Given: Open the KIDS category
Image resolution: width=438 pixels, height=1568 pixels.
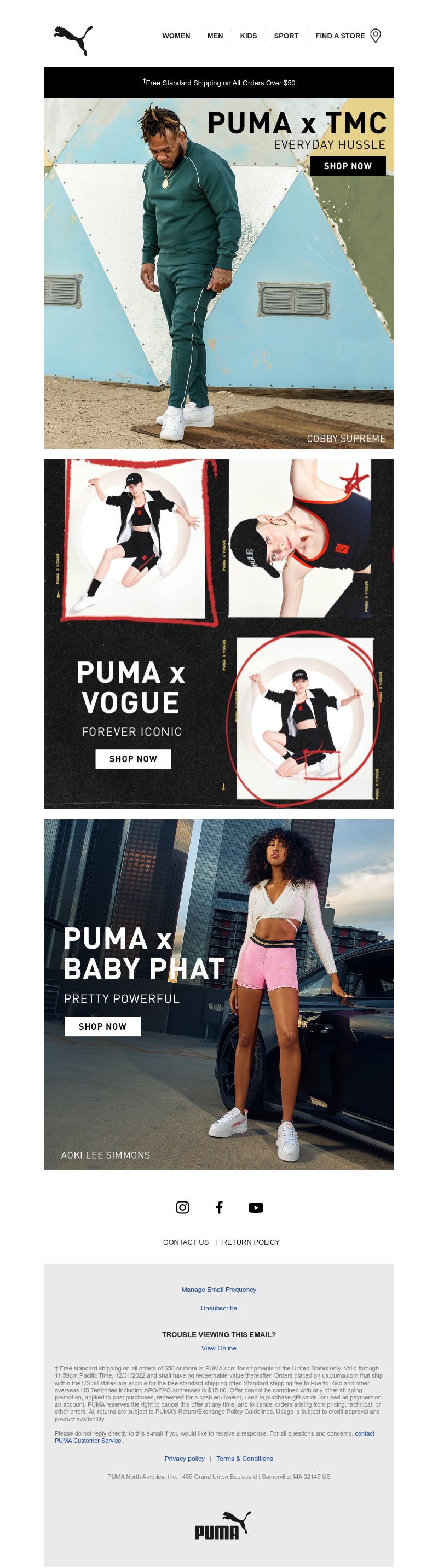Looking at the screenshot, I should coord(248,36).
